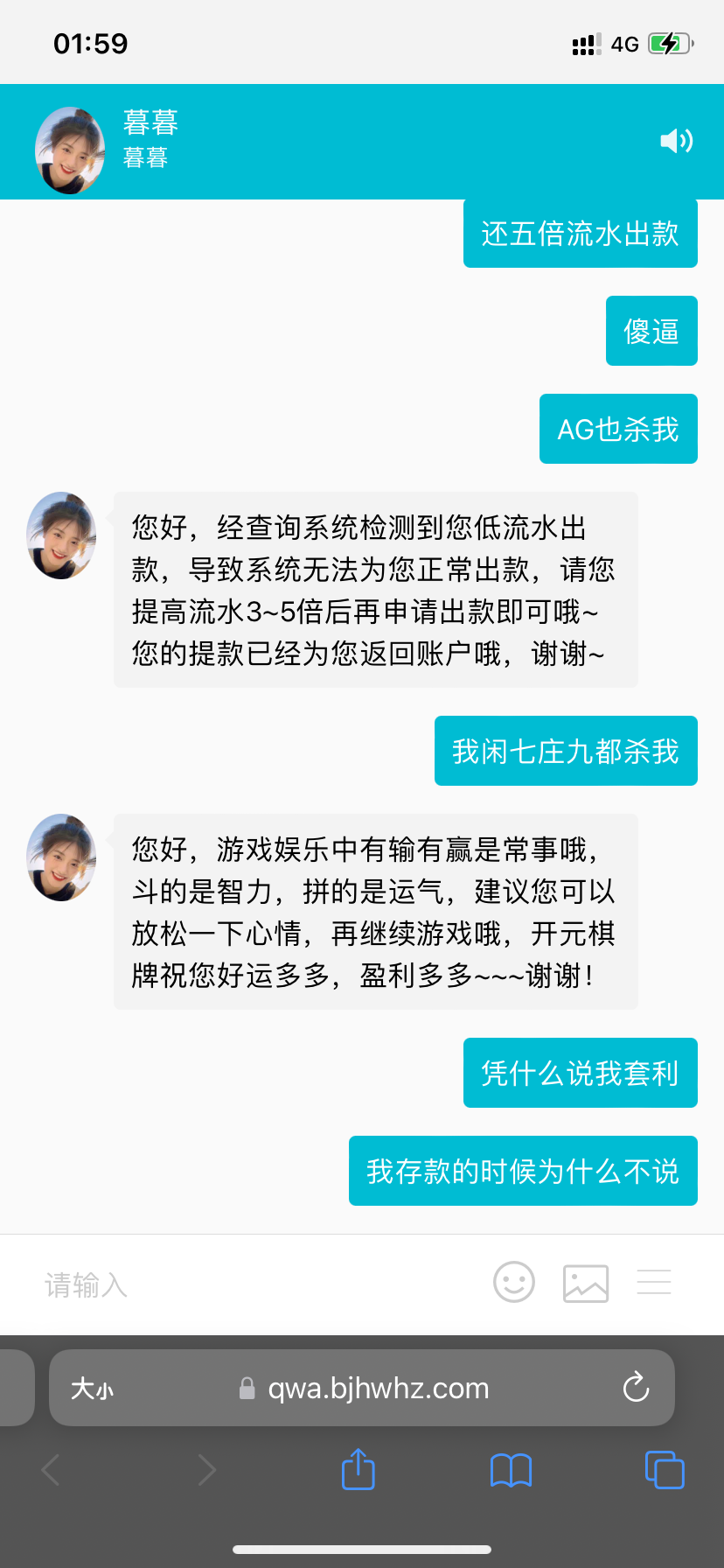This screenshot has width=724, height=1568.
Task: Select the message bubble AG也杀我
Action: 617,429
